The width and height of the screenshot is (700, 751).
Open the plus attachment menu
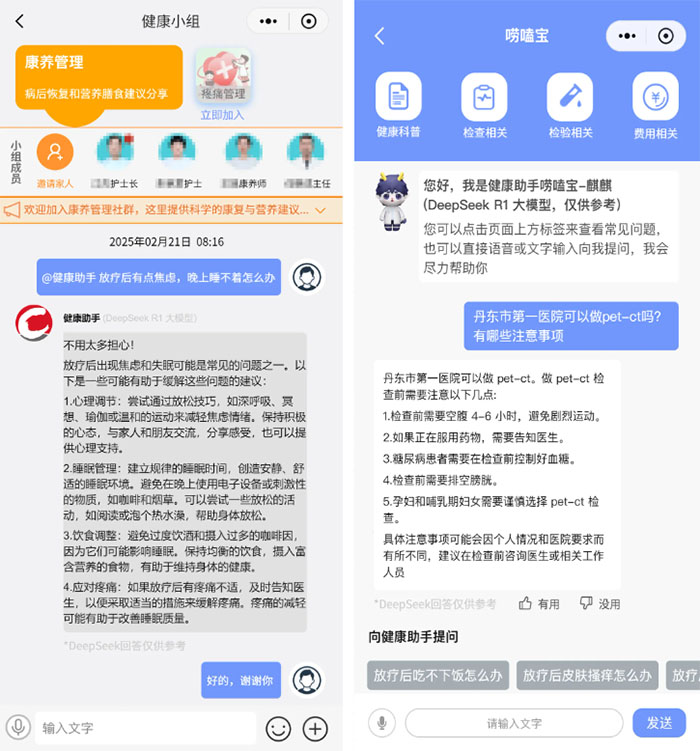[x=315, y=728]
